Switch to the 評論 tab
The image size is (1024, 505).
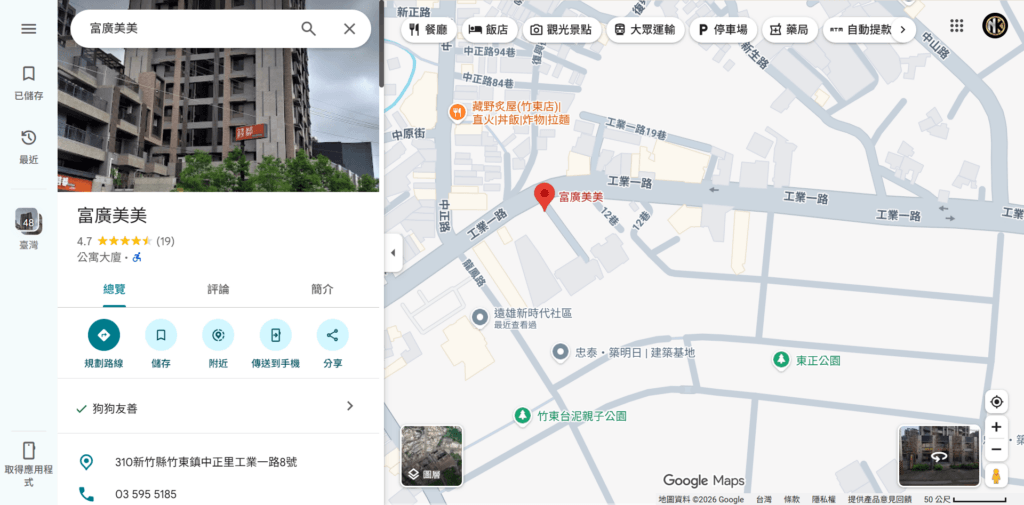pyautogui.click(x=218, y=289)
